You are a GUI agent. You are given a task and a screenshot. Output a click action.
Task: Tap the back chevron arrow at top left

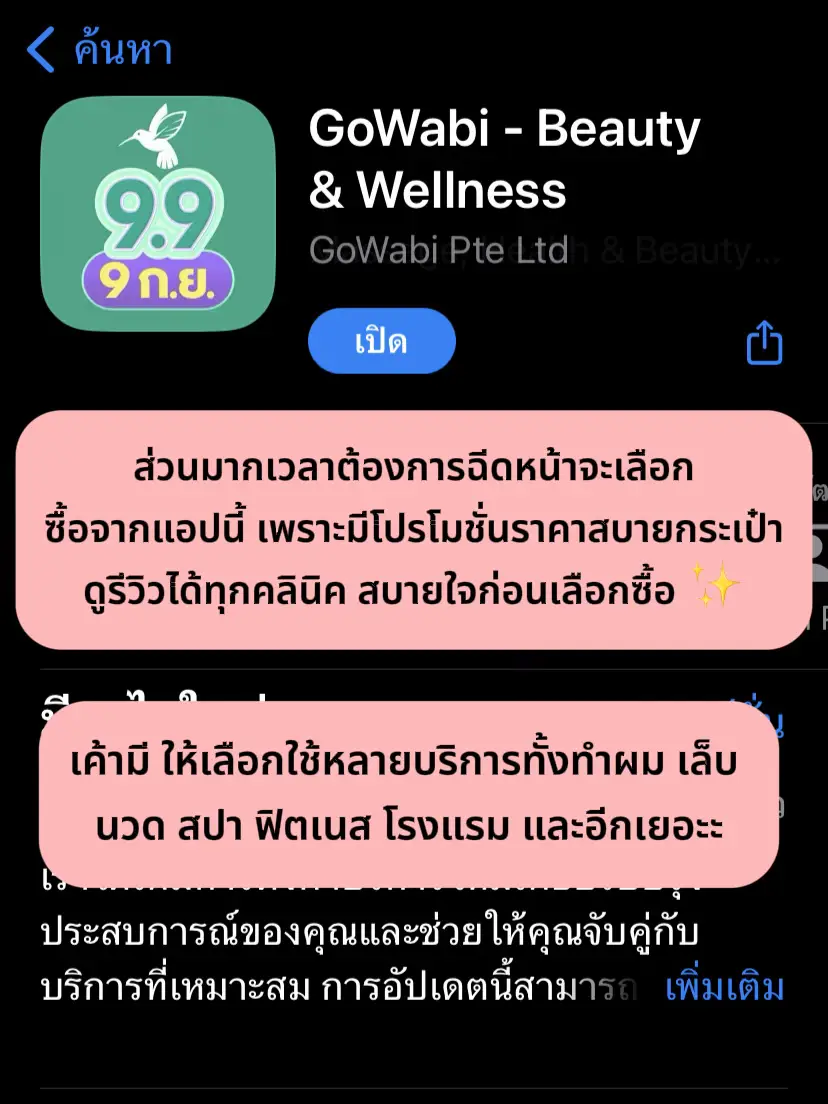[x=41, y=49]
